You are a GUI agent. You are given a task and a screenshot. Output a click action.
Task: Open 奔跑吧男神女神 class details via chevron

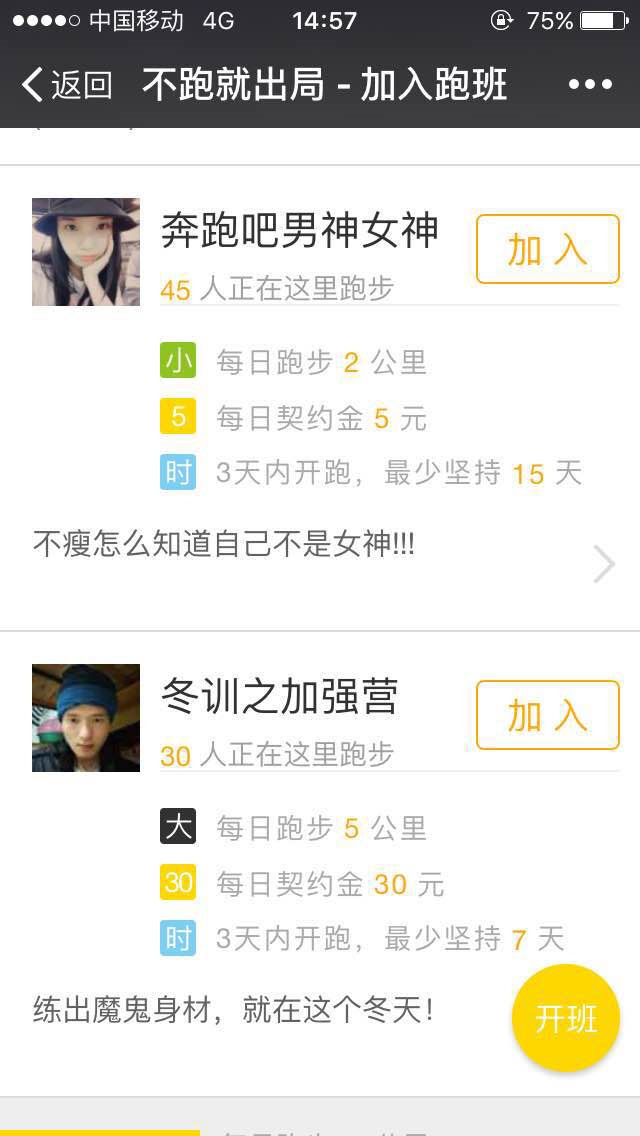(604, 564)
